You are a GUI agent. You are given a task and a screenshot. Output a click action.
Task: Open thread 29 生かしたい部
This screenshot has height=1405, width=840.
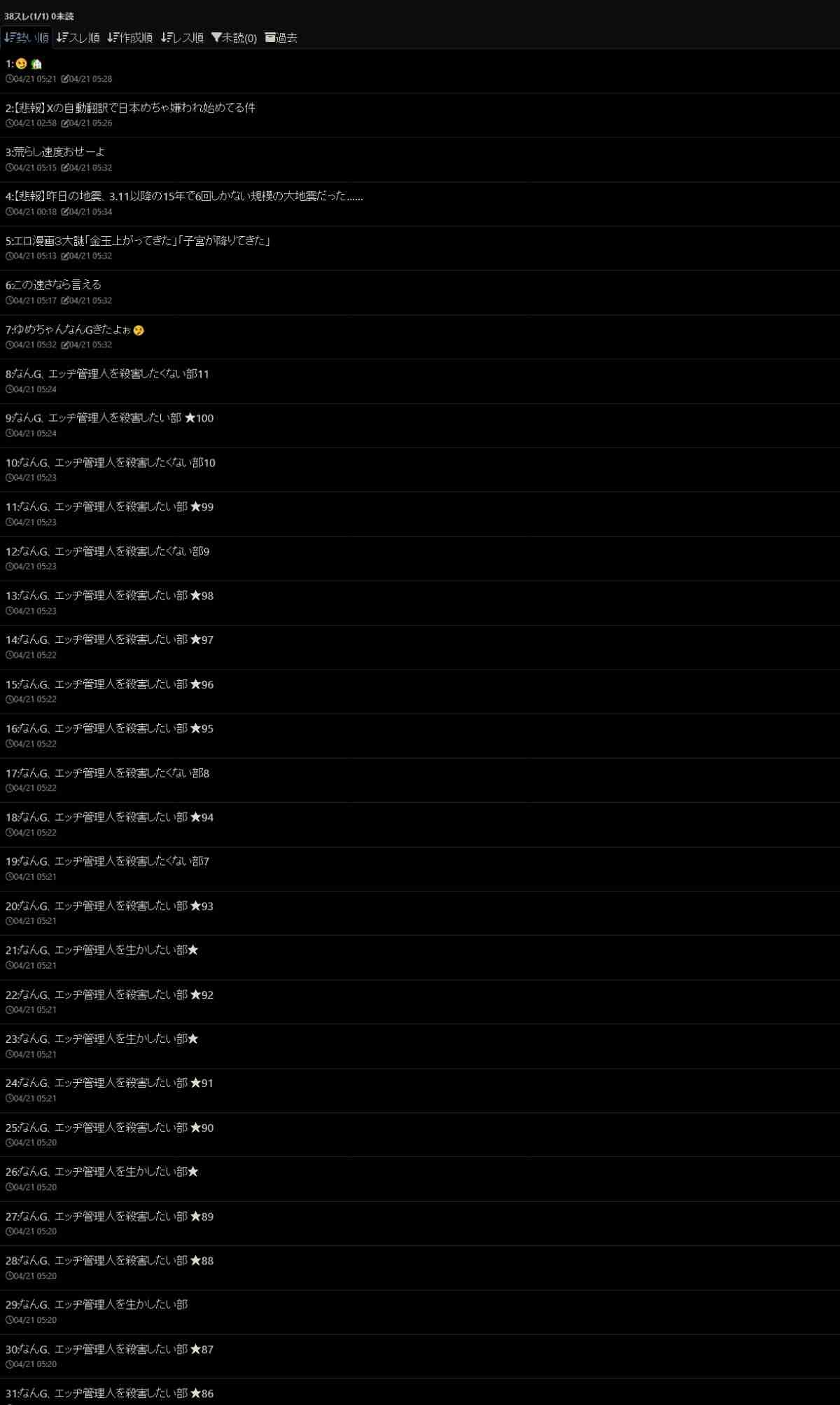[x=97, y=1304]
